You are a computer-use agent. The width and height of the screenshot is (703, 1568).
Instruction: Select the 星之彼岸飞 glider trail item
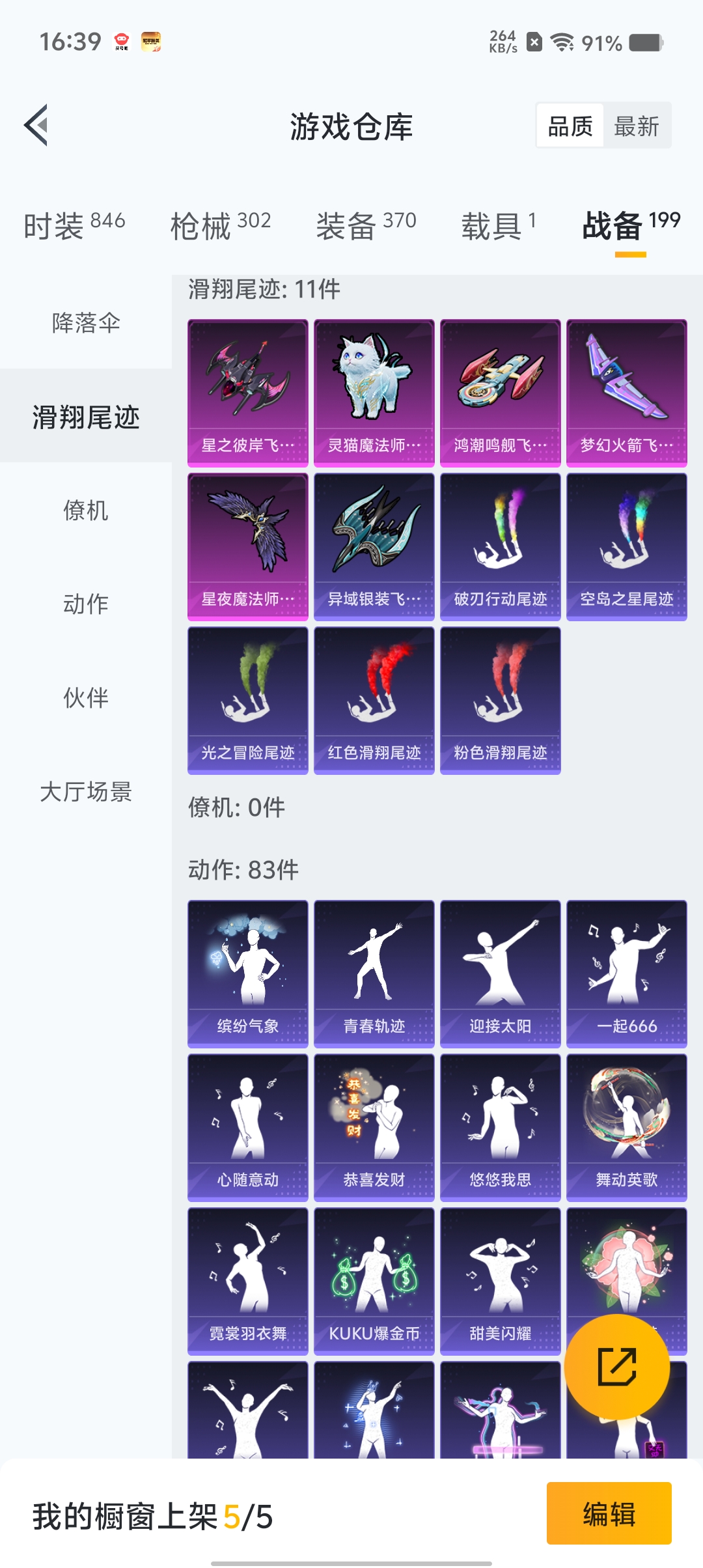(x=247, y=391)
